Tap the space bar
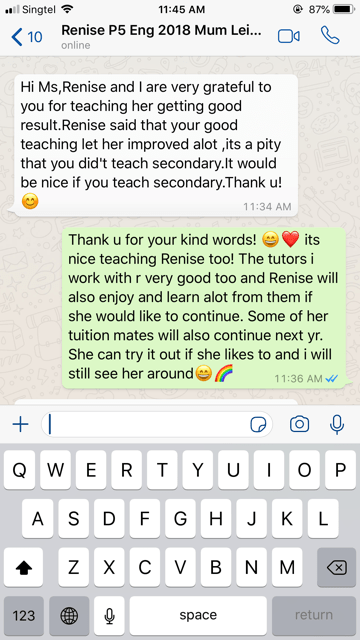 pyautogui.click(x=198, y=616)
